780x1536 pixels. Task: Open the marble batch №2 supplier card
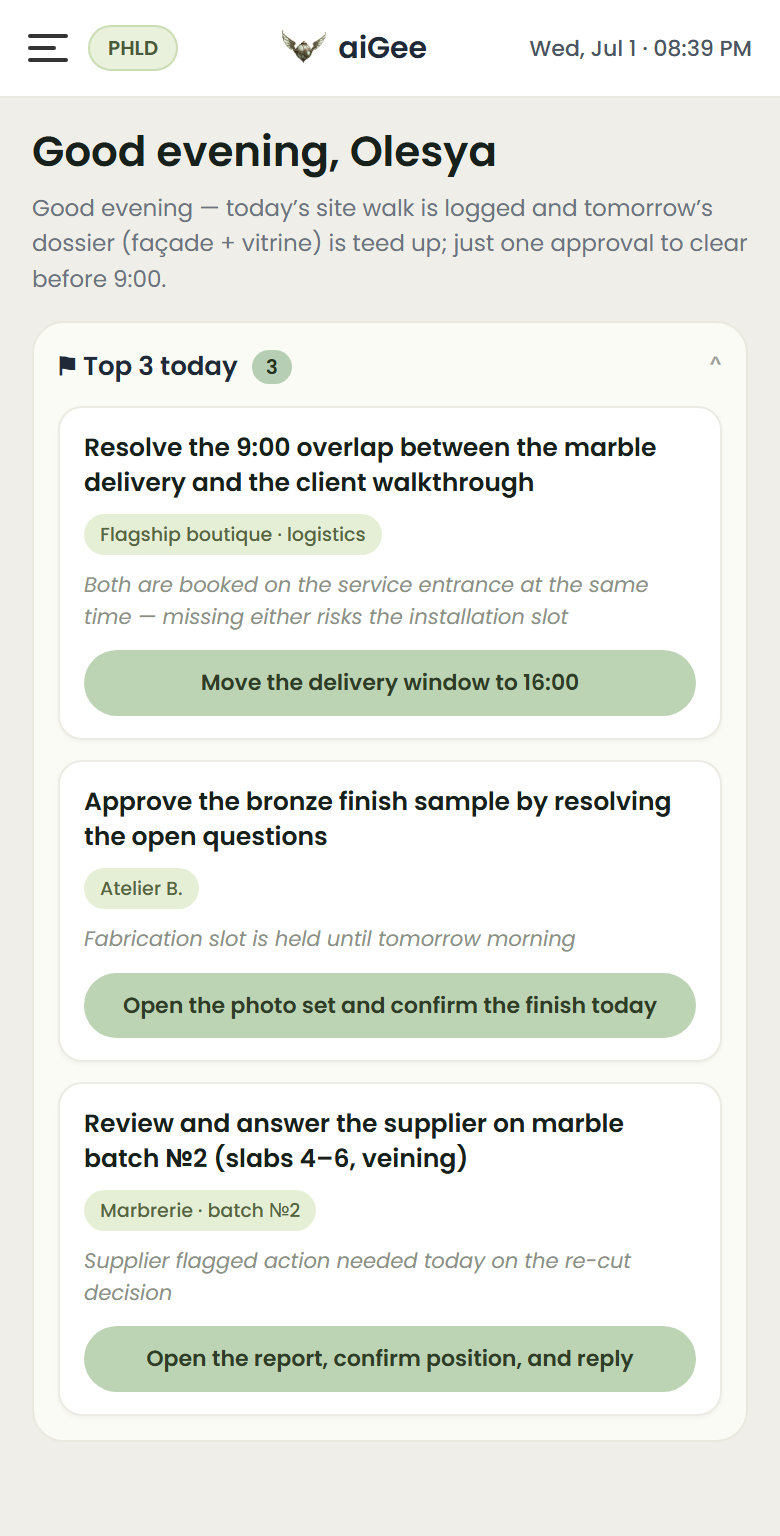point(390,1249)
